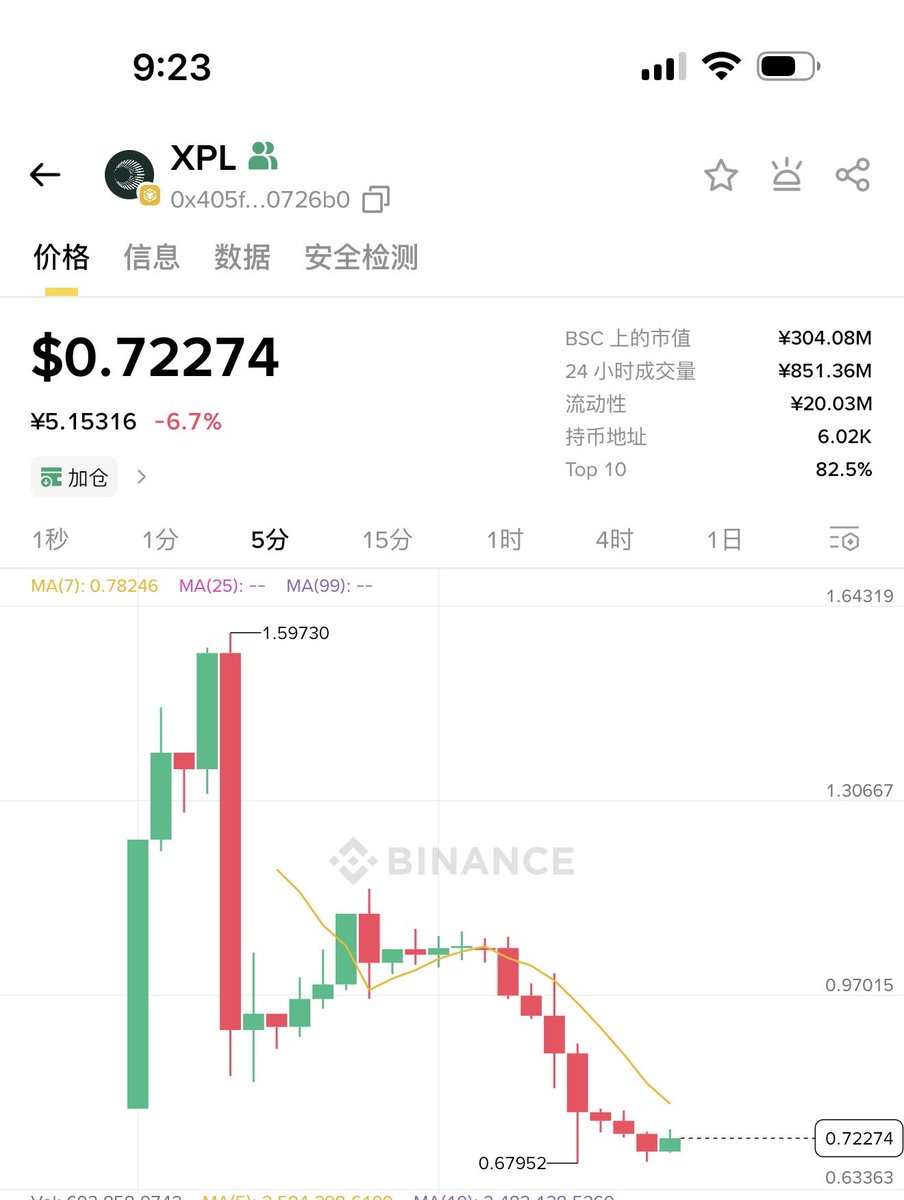Viewport: 904px width, 1200px height.
Task: Switch to the 数据 tab
Action: (242, 258)
